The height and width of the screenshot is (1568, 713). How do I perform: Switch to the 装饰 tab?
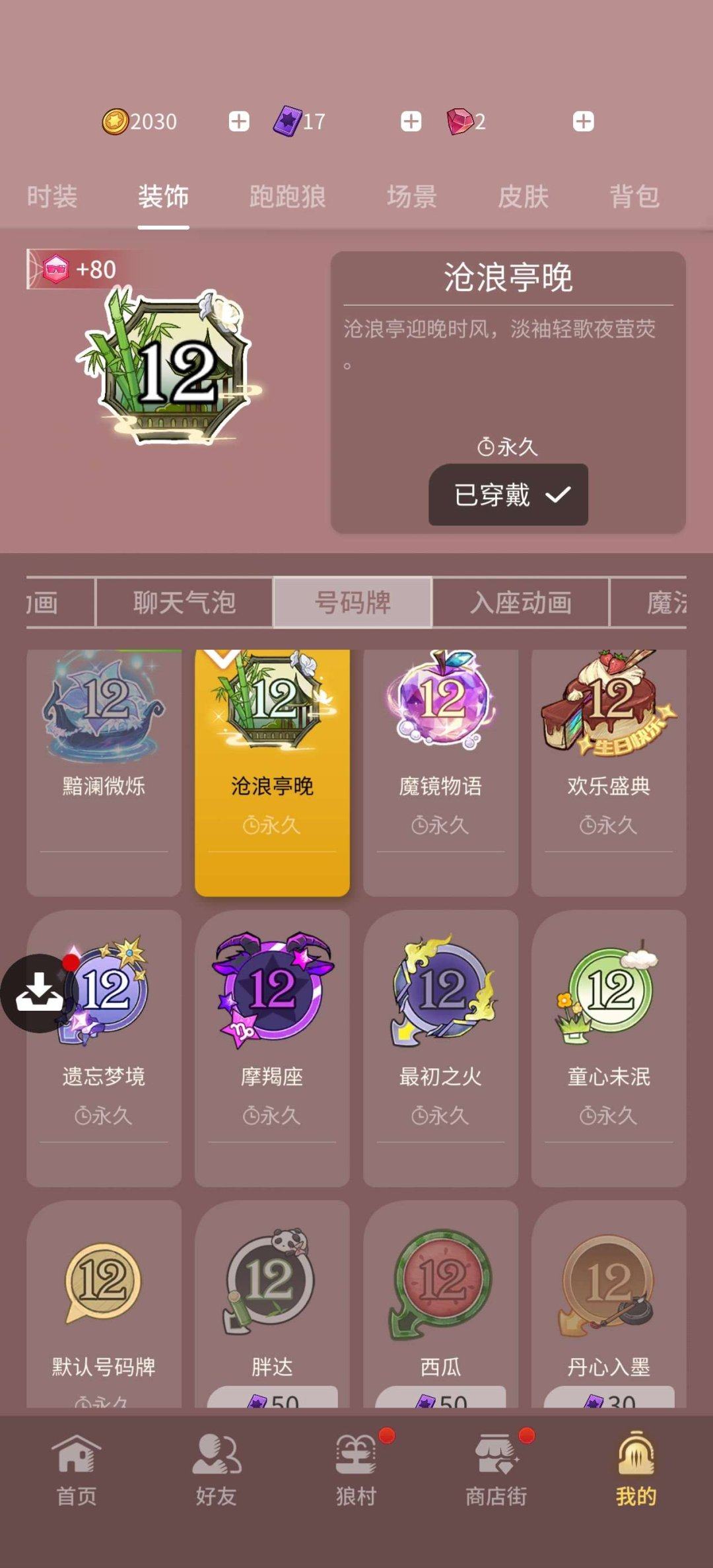point(164,196)
